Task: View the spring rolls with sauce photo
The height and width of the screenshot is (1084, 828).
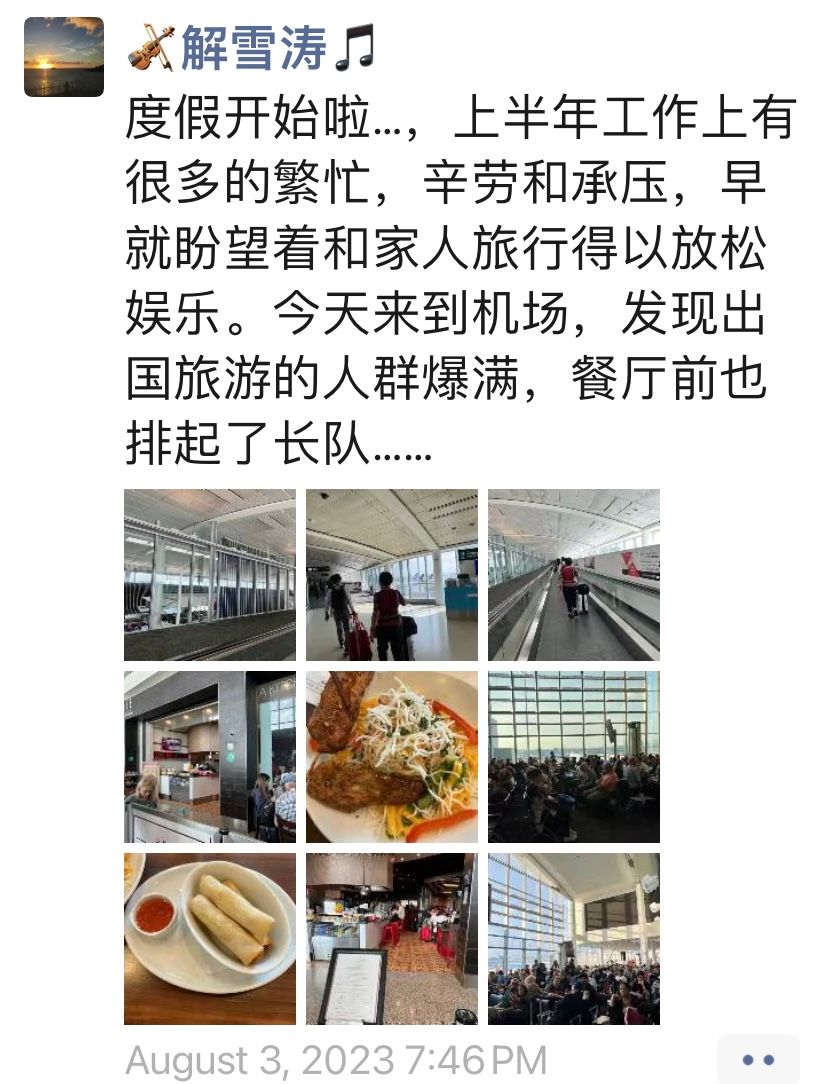Action: click(210, 938)
